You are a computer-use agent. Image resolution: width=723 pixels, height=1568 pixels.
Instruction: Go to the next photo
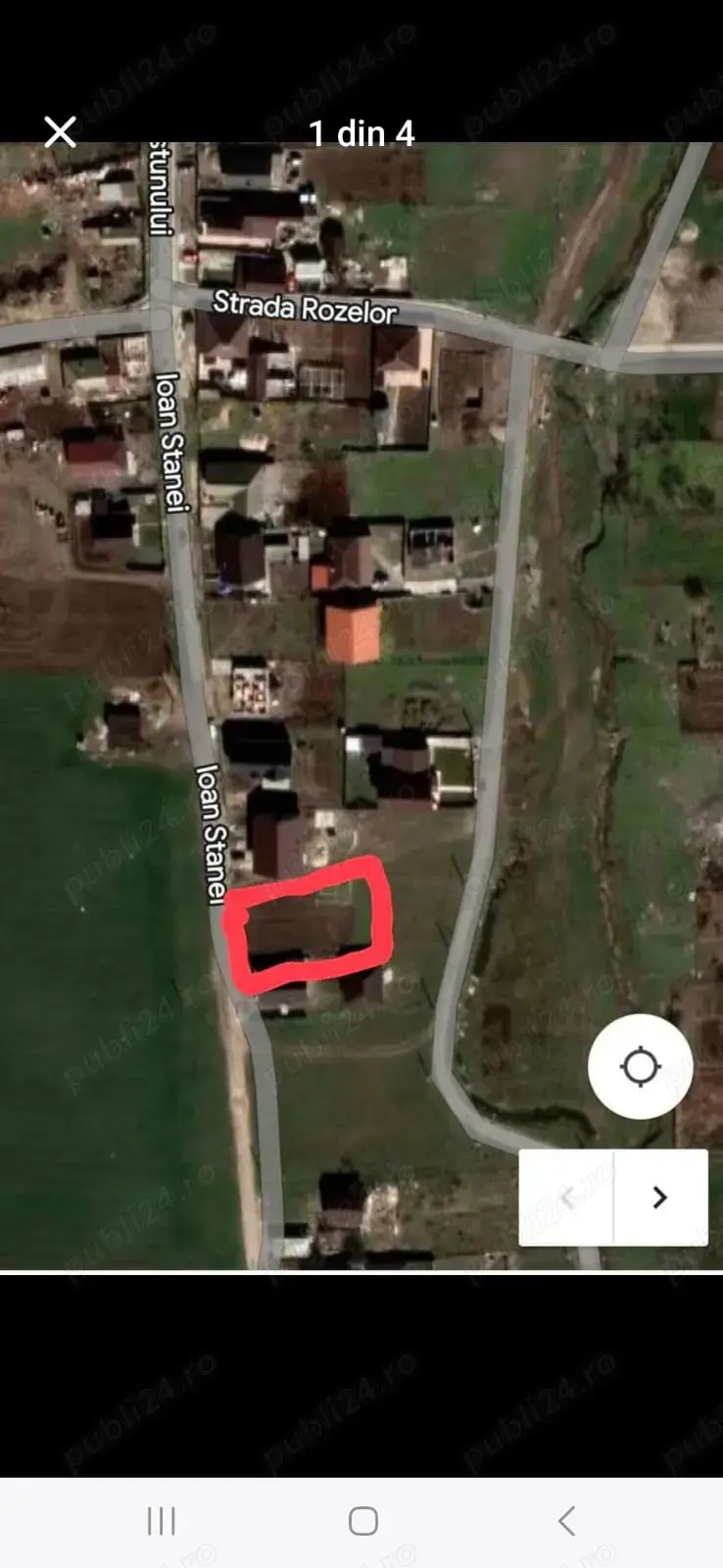coord(659,1197)
